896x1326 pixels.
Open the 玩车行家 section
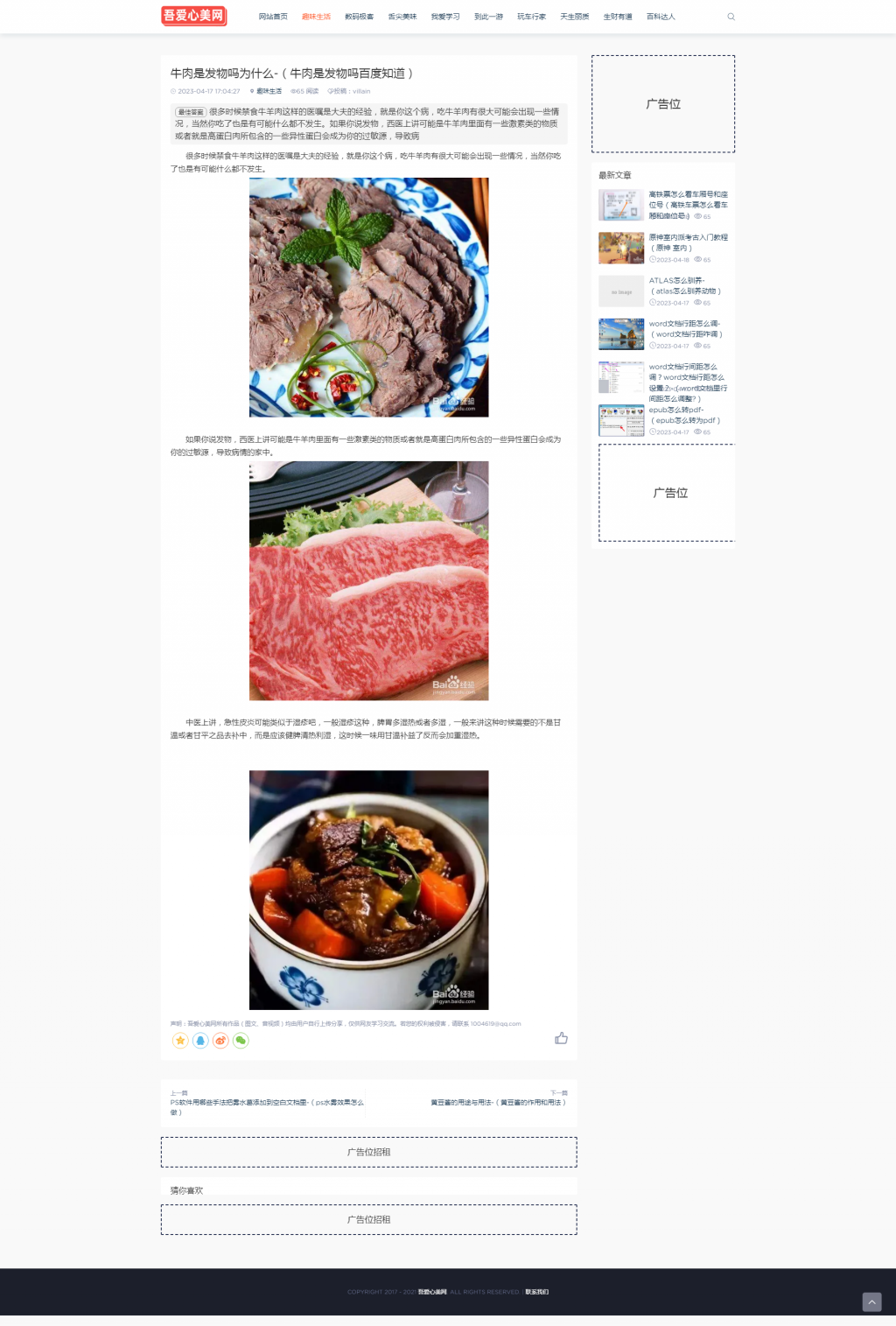(x=531, y=17)
